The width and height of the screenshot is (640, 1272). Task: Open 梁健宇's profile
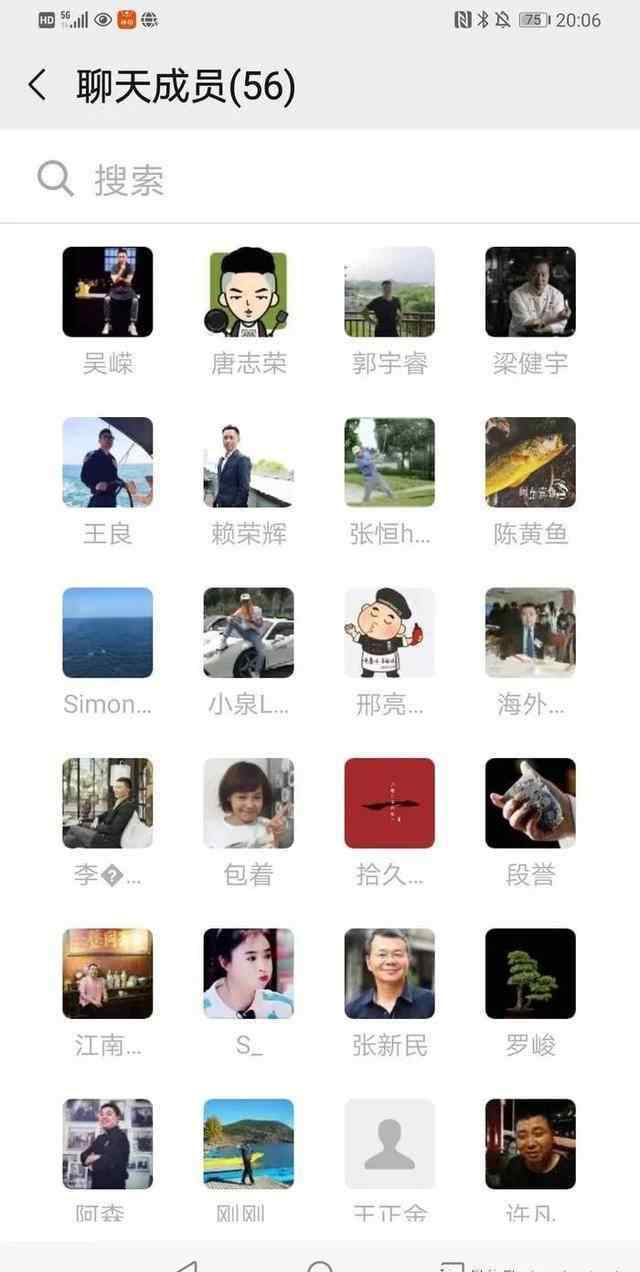tap(531, 292)
